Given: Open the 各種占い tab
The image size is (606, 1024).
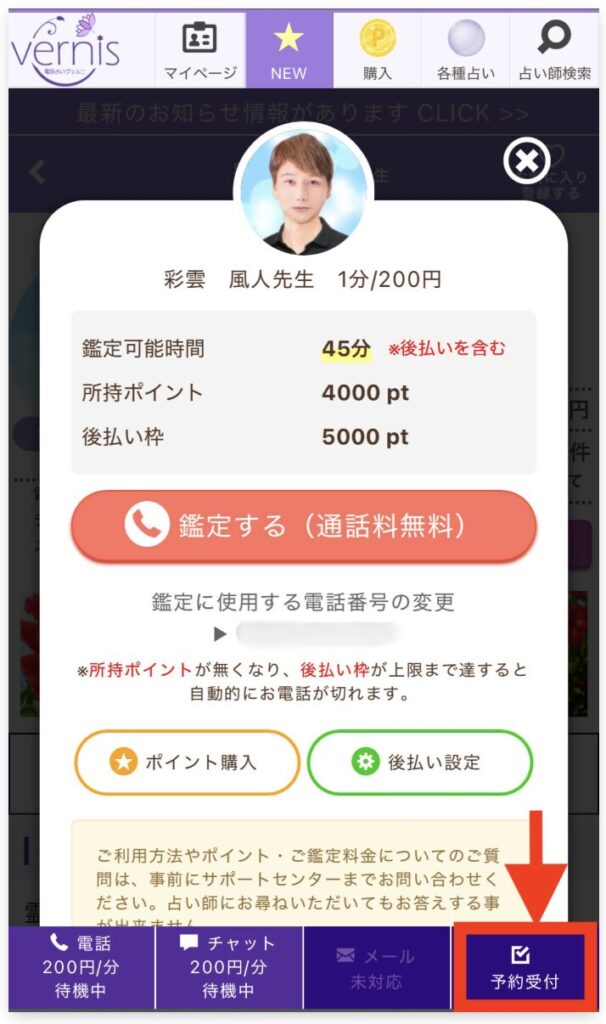Looking at the screenshot, I should [x=465, y=50].
